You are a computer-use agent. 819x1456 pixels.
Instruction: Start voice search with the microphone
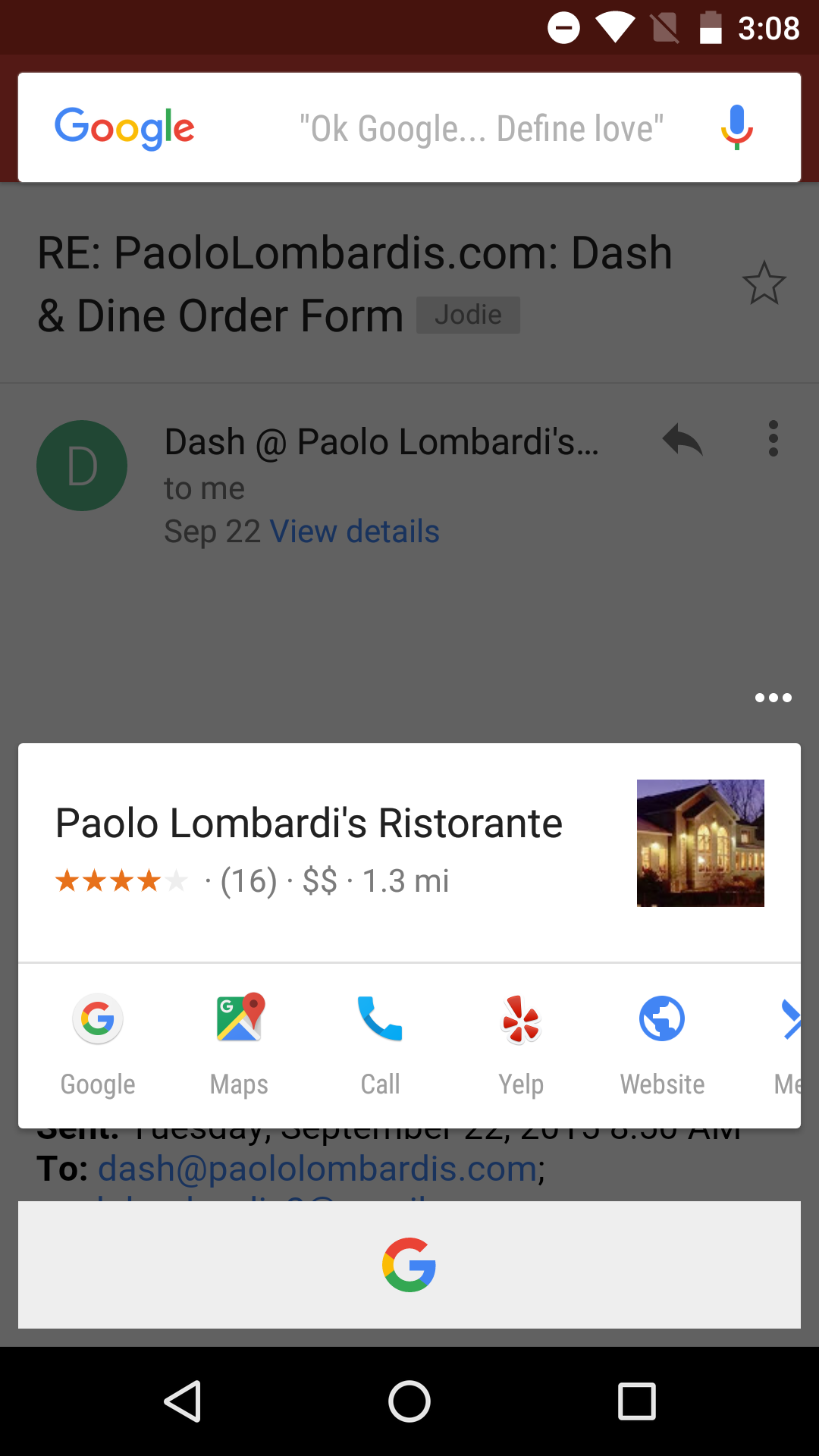[736, 127]
